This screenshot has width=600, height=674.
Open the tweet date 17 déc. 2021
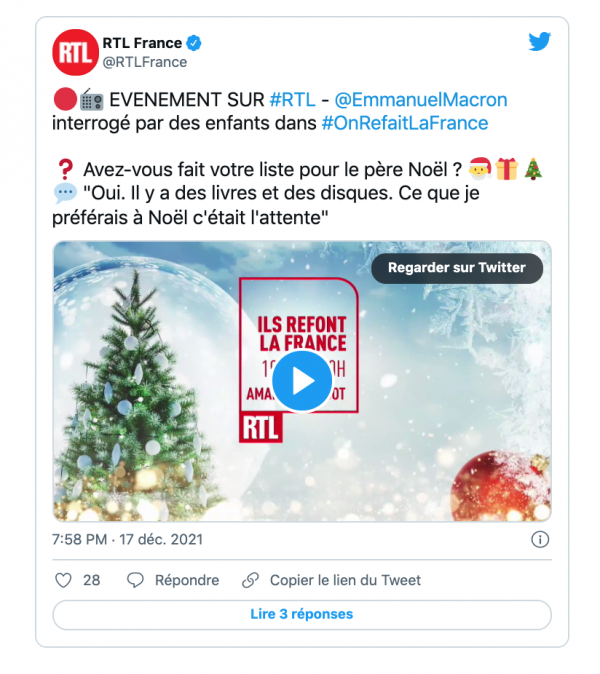(x=162, y=539)
